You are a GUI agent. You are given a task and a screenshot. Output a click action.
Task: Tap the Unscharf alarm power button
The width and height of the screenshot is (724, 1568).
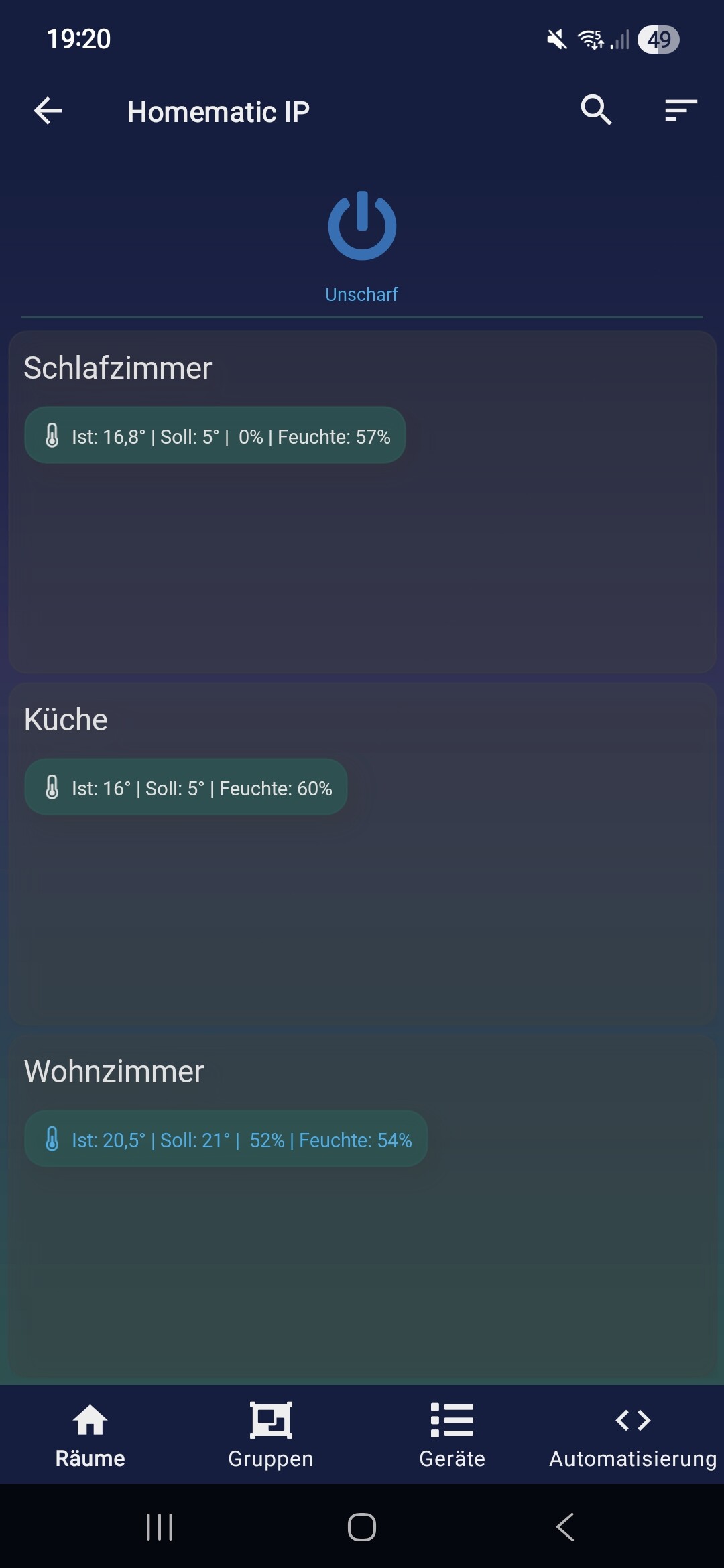tap(362, 226)
